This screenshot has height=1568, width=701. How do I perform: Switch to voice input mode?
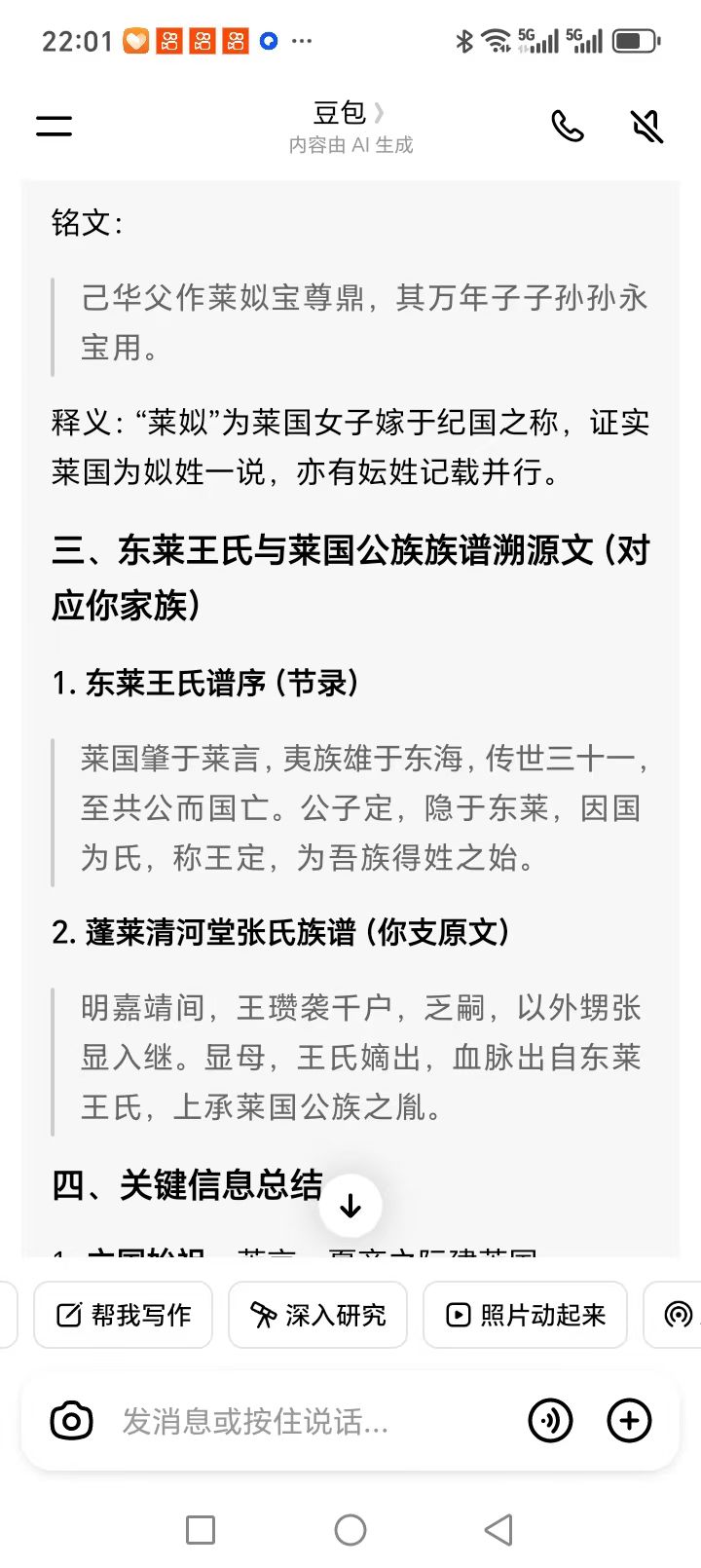click(x=550, y=1422)
